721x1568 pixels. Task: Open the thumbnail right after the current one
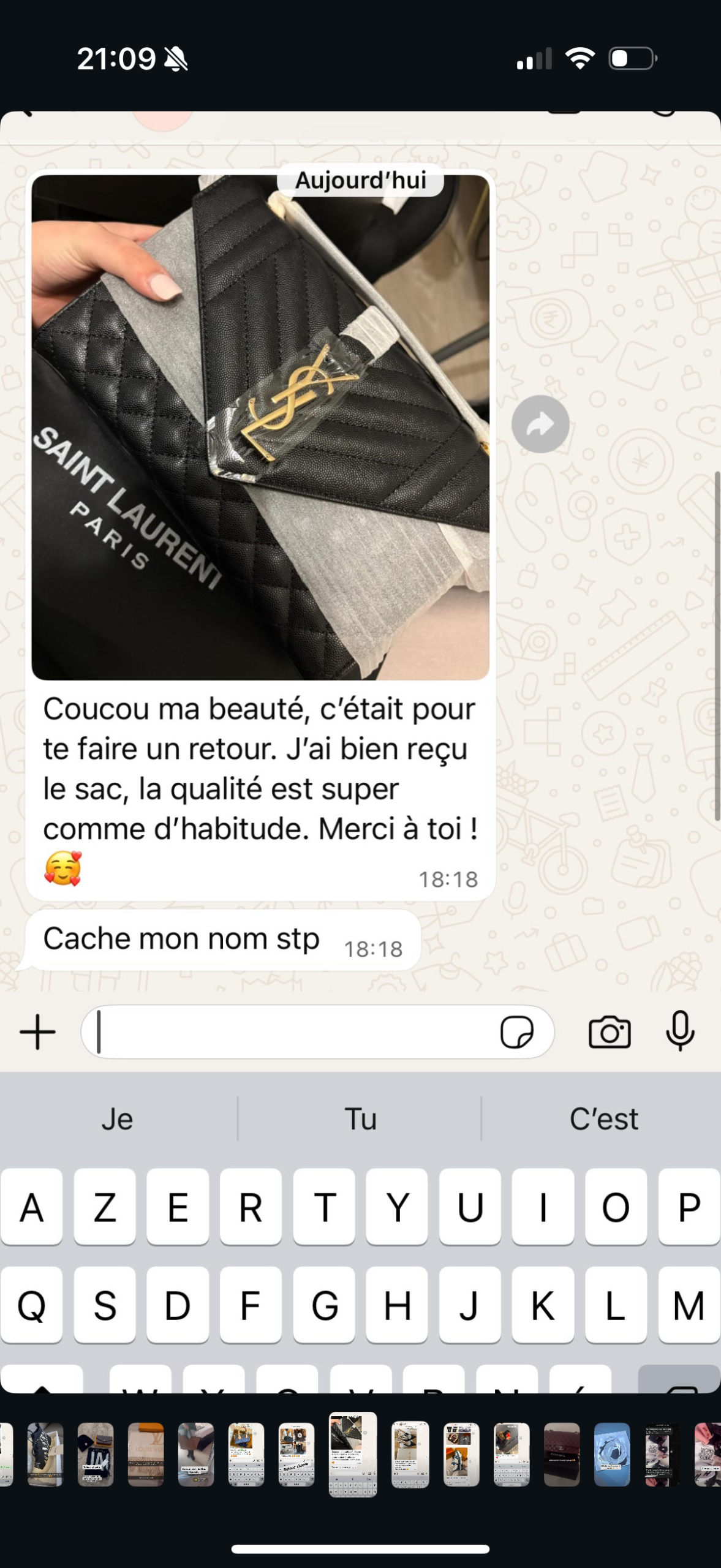[x=410, y=1454]
